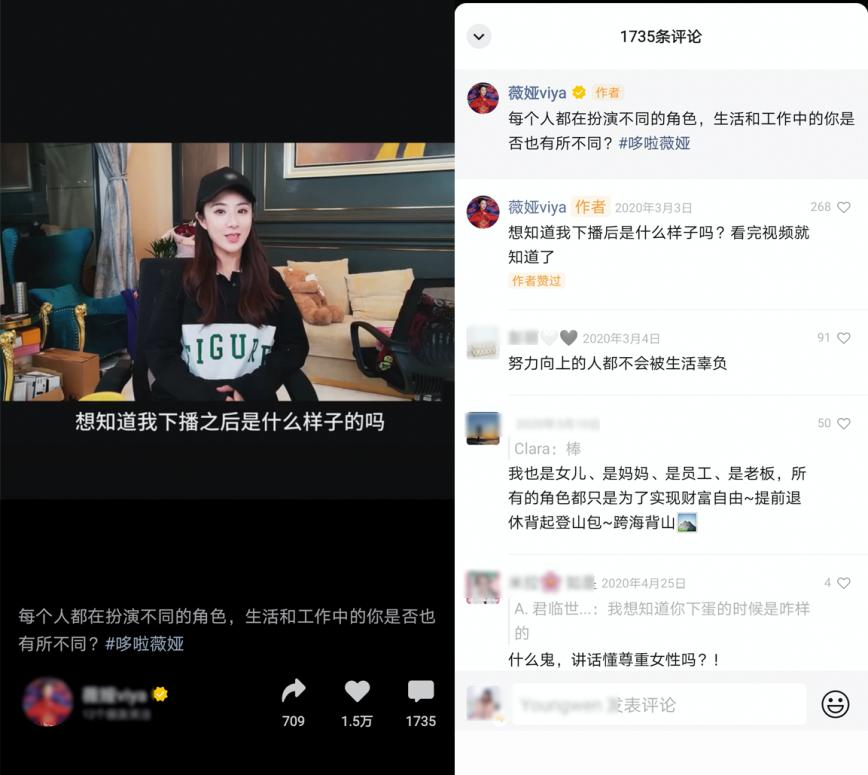This screenshot has height=775, width=868.
Task: Like the comment about 实现财富自由
Action: [843, 423]
